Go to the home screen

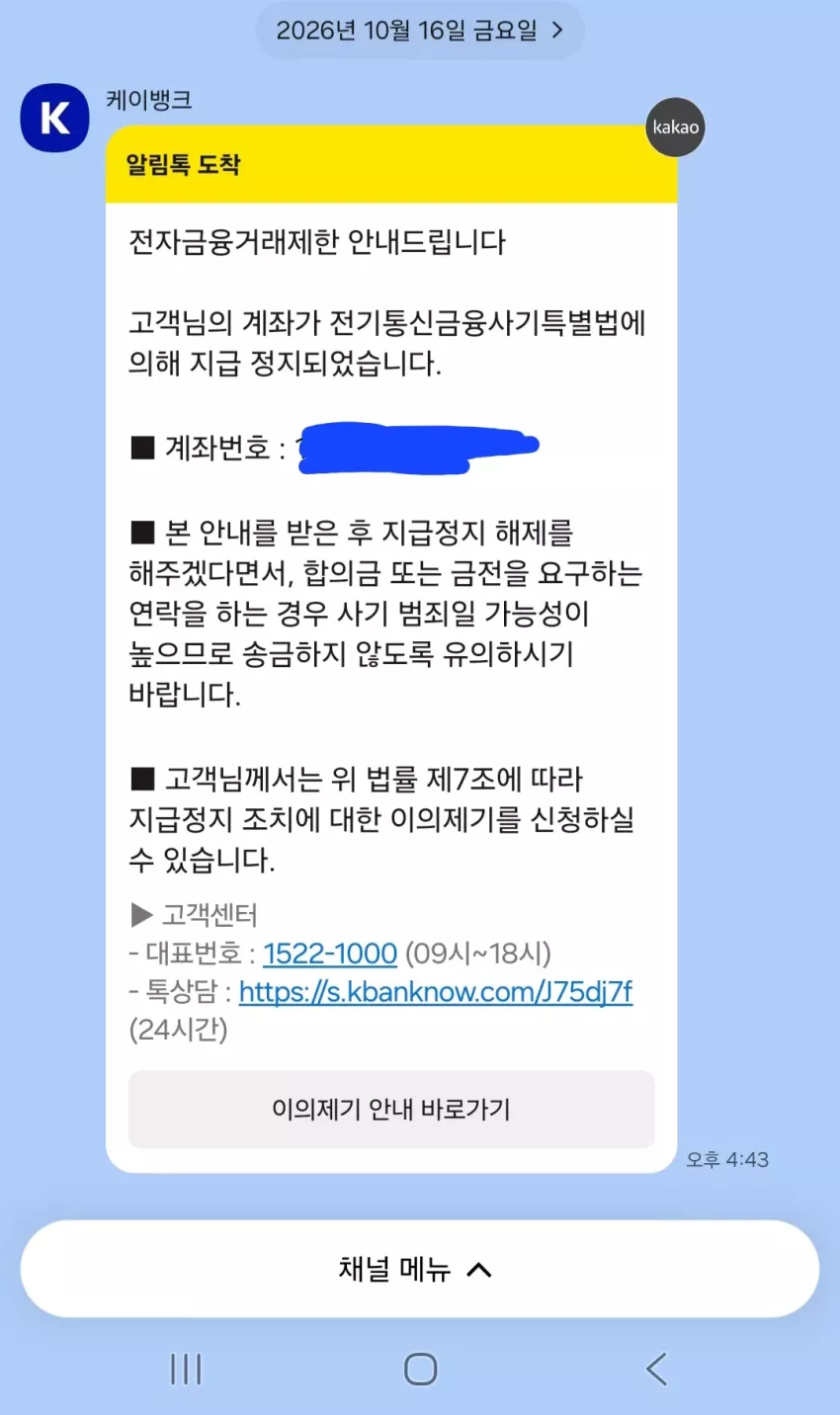pos(421,1370)
